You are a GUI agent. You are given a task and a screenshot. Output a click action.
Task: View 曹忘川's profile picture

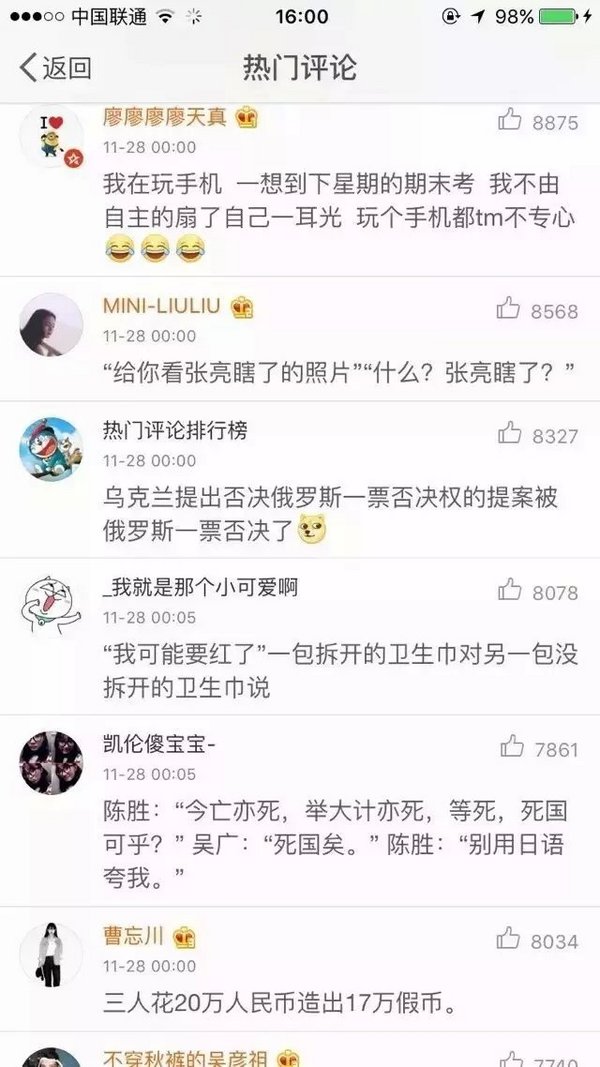pyautogui.click(x=51, y=953)
